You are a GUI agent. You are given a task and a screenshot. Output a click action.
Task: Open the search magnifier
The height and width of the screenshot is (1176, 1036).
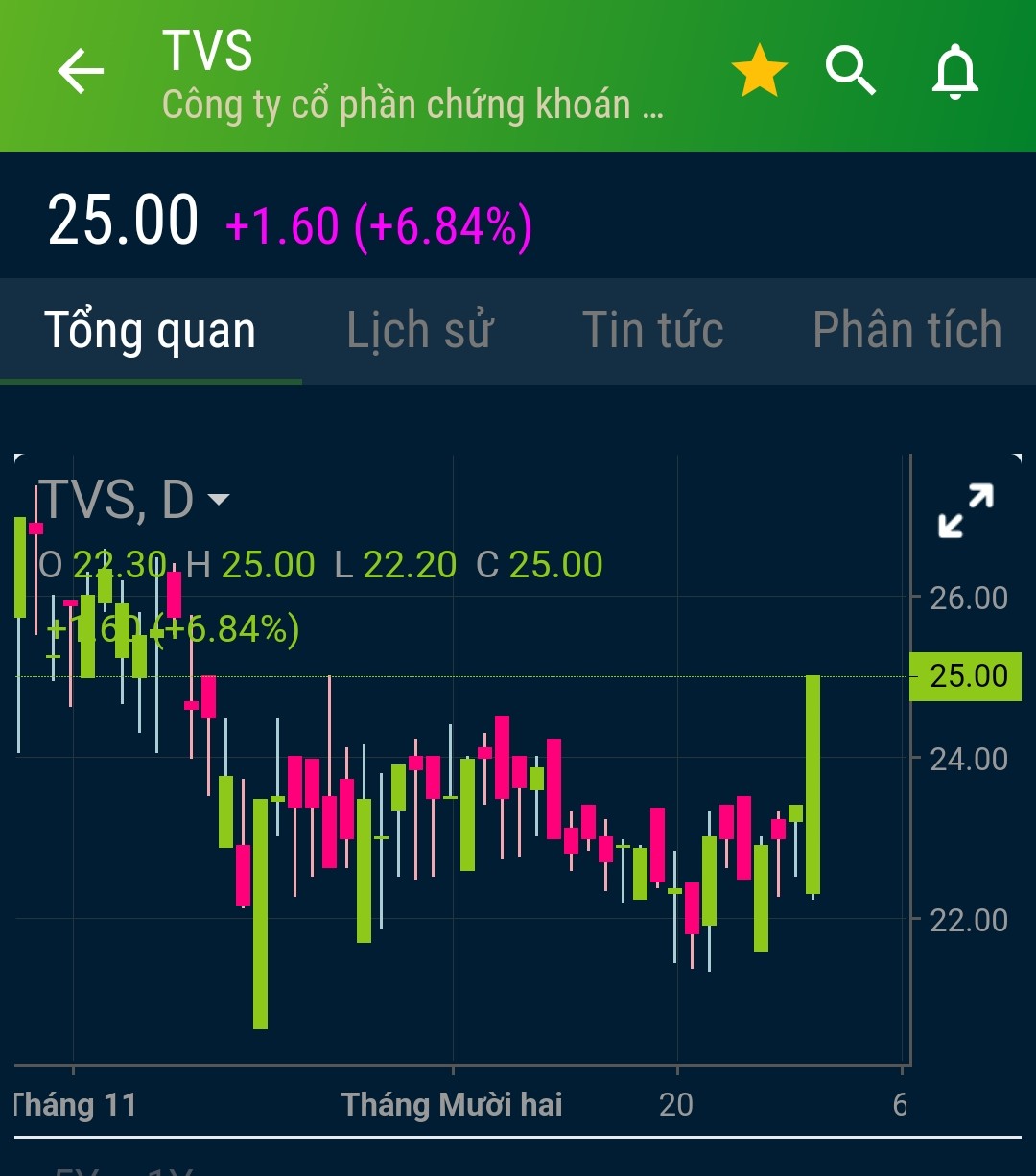851,72
